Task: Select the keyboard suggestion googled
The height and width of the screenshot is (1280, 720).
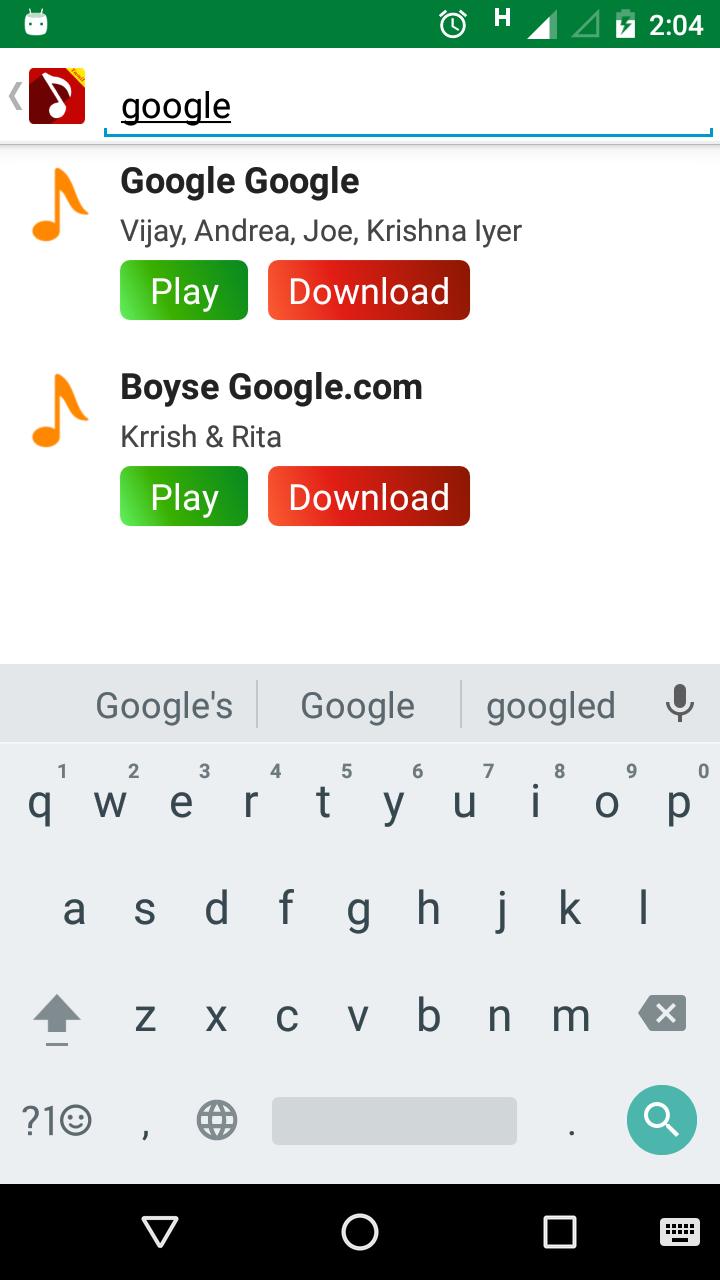Action: pyautogui.click(x=550, y=706)
